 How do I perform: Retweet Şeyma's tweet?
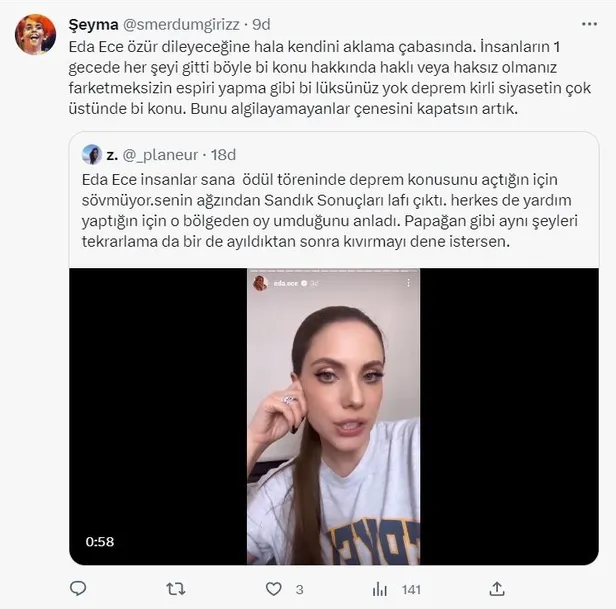[x=176, y=589]
